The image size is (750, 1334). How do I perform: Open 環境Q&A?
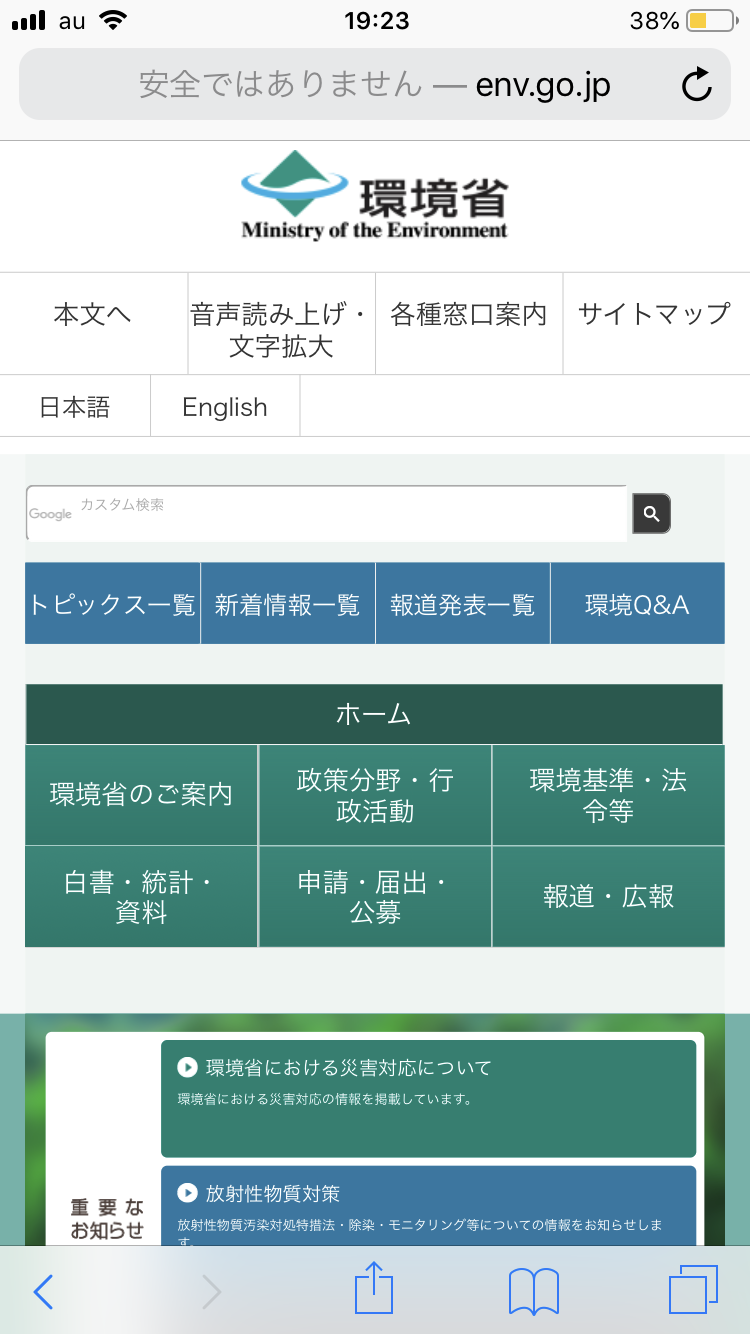click(637, 604)
